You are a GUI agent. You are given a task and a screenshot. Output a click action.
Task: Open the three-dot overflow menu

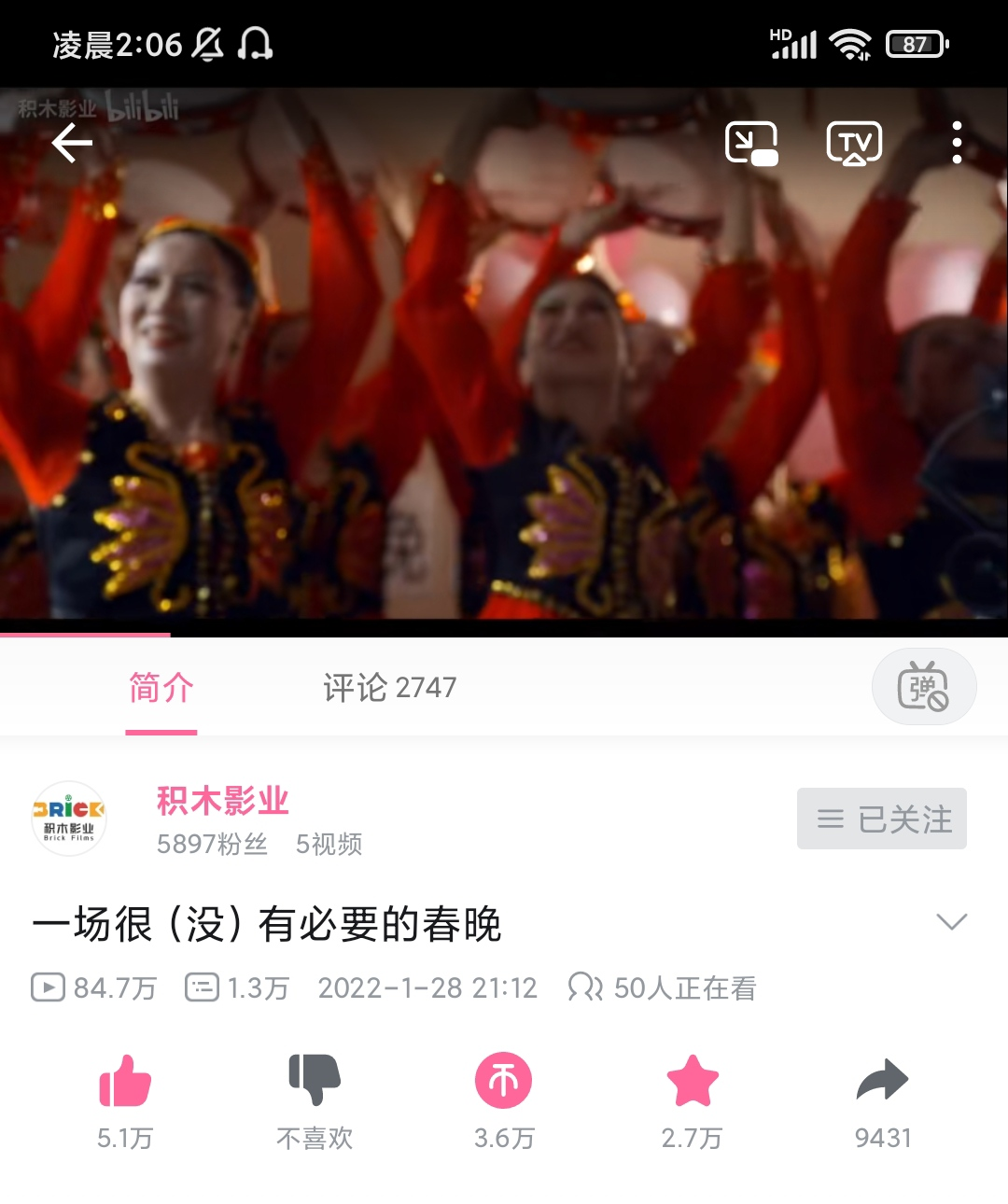click(x=957, y=143)
